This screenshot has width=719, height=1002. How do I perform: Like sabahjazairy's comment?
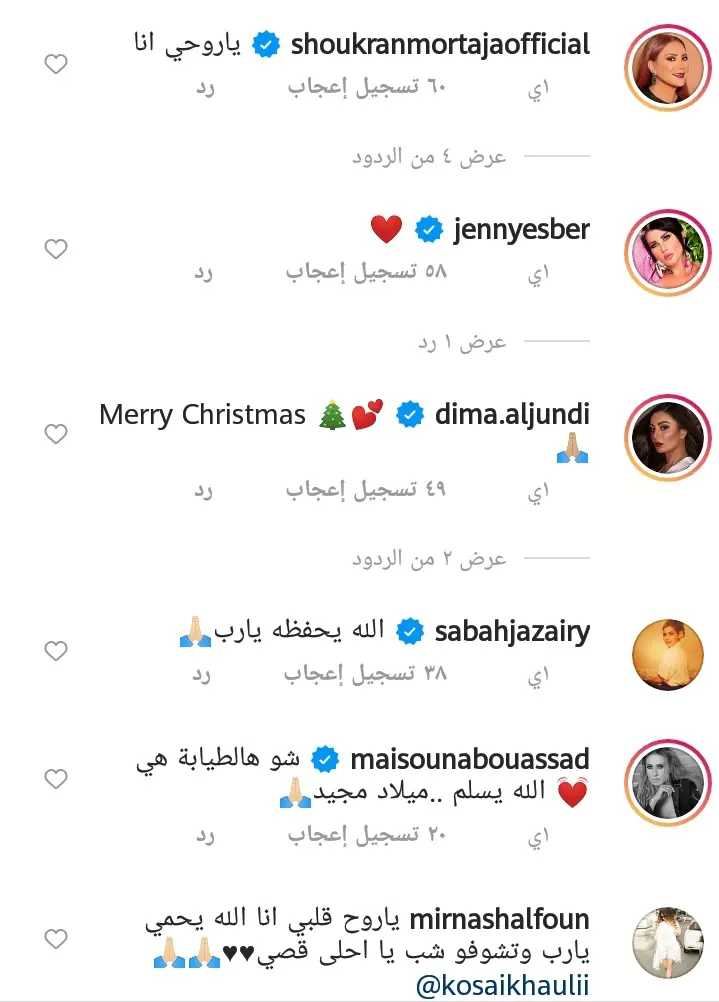click(56, 651)
